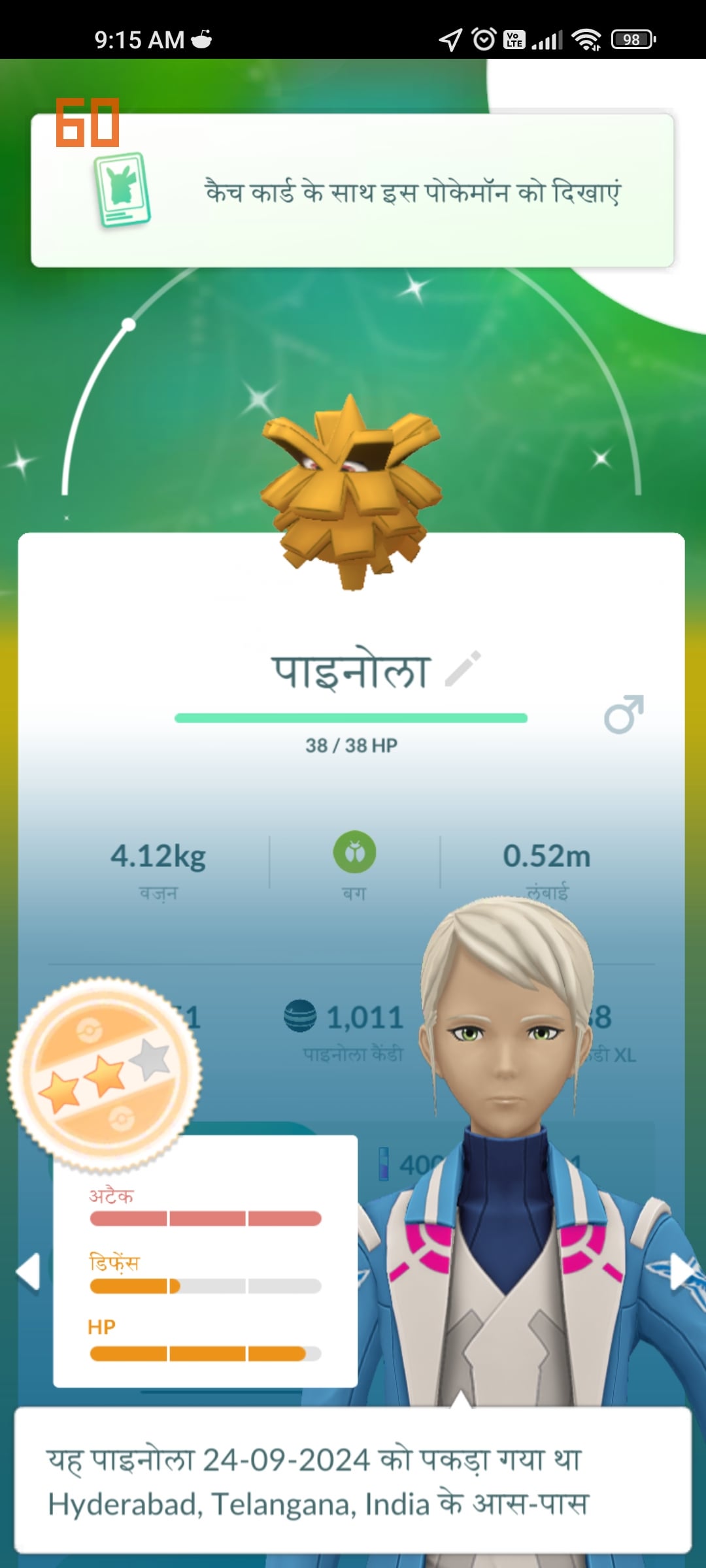
Task: Dismiss the appraisal speech bubble
Action: tap(353, 1480)
